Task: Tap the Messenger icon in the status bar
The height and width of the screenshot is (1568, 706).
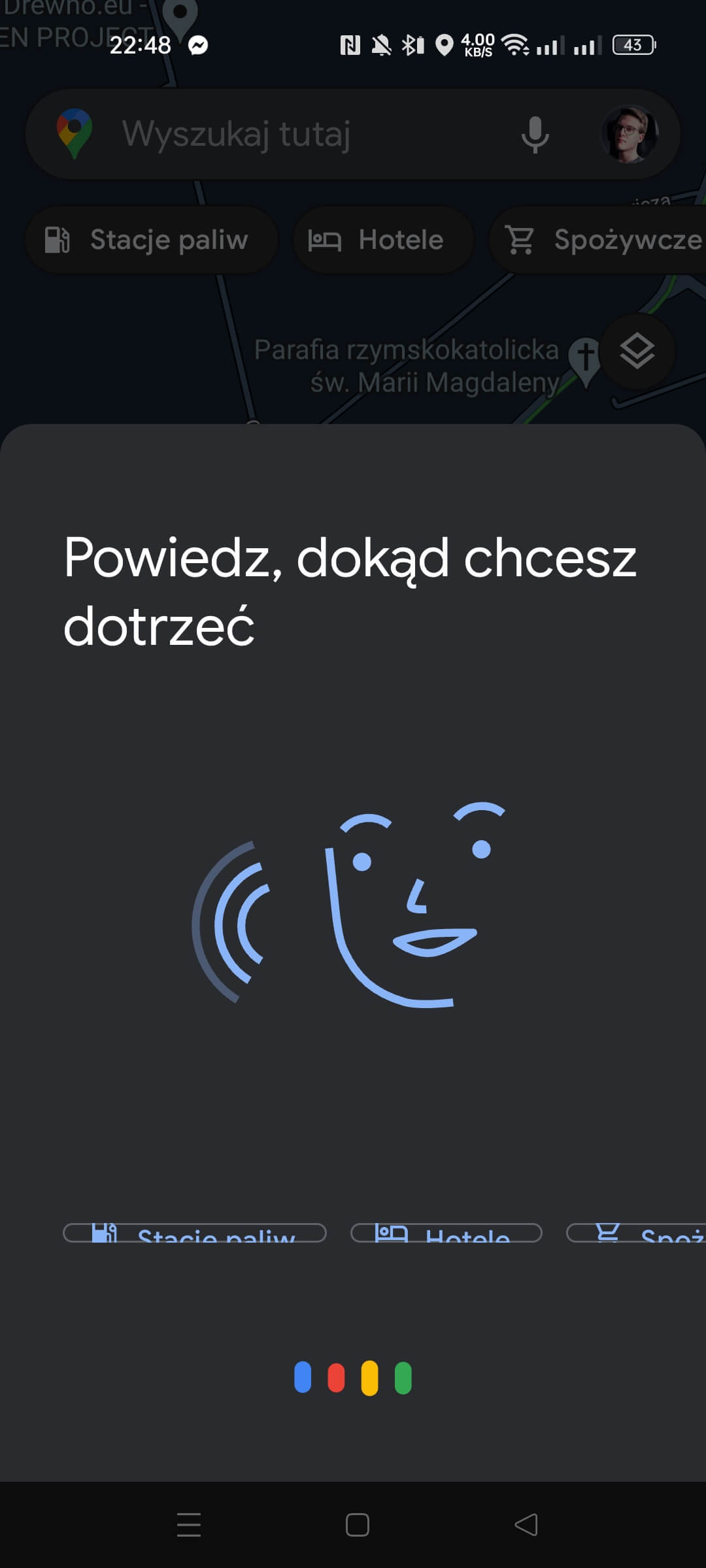Action: click(198, 45)
